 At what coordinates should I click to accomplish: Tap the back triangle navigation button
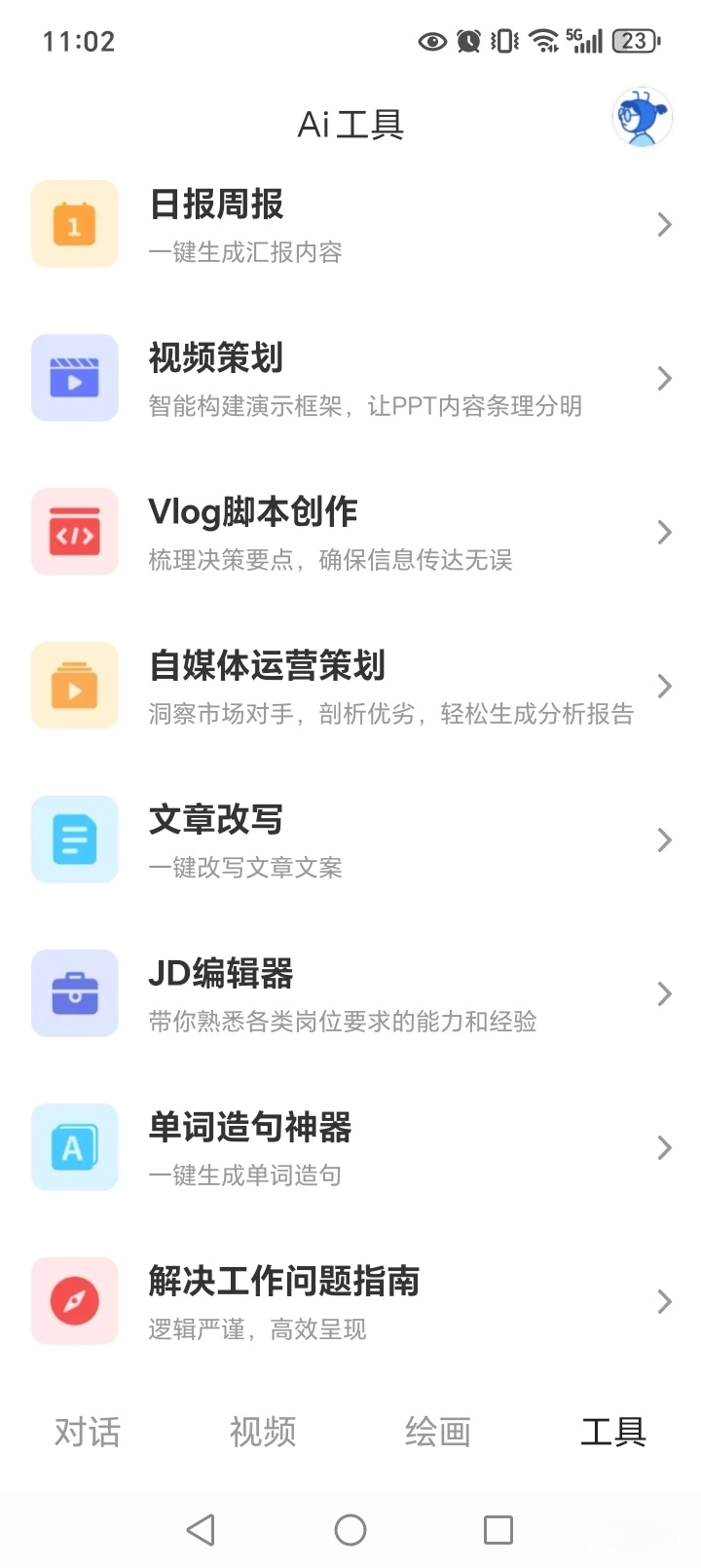coord(201,1529)
